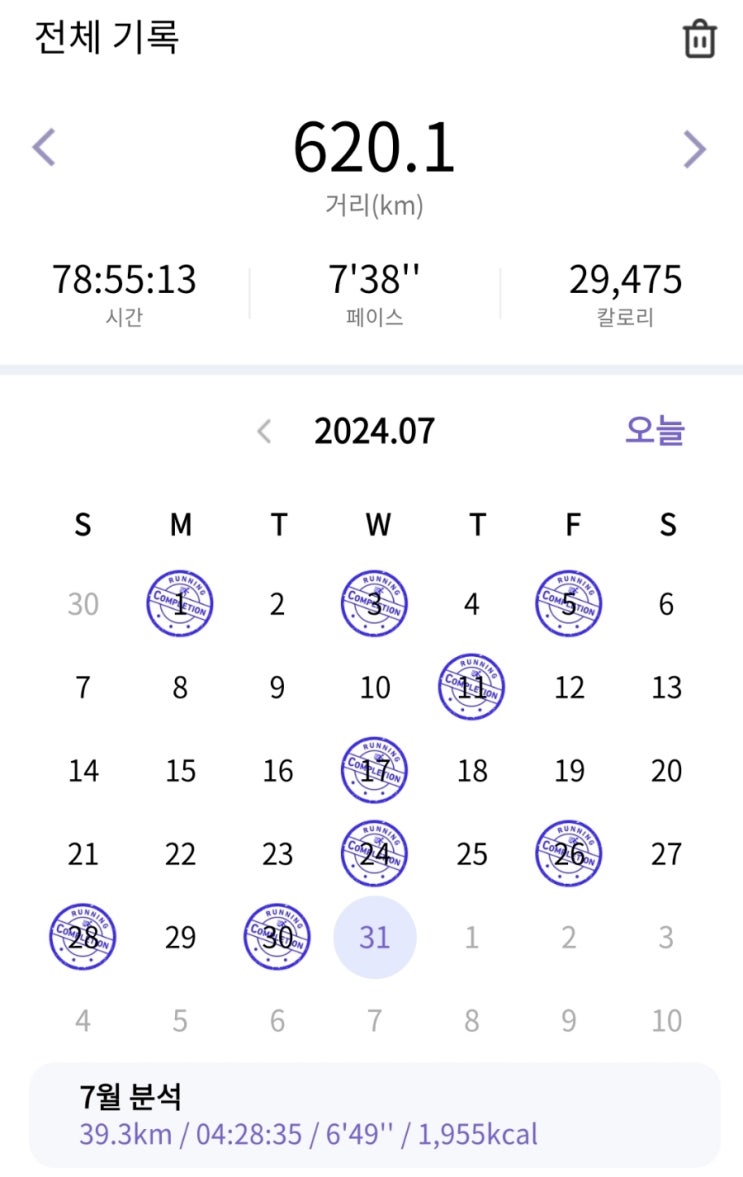Select the July 26 running record
This screenshot has width=743, height=1177.
point(569,854)
